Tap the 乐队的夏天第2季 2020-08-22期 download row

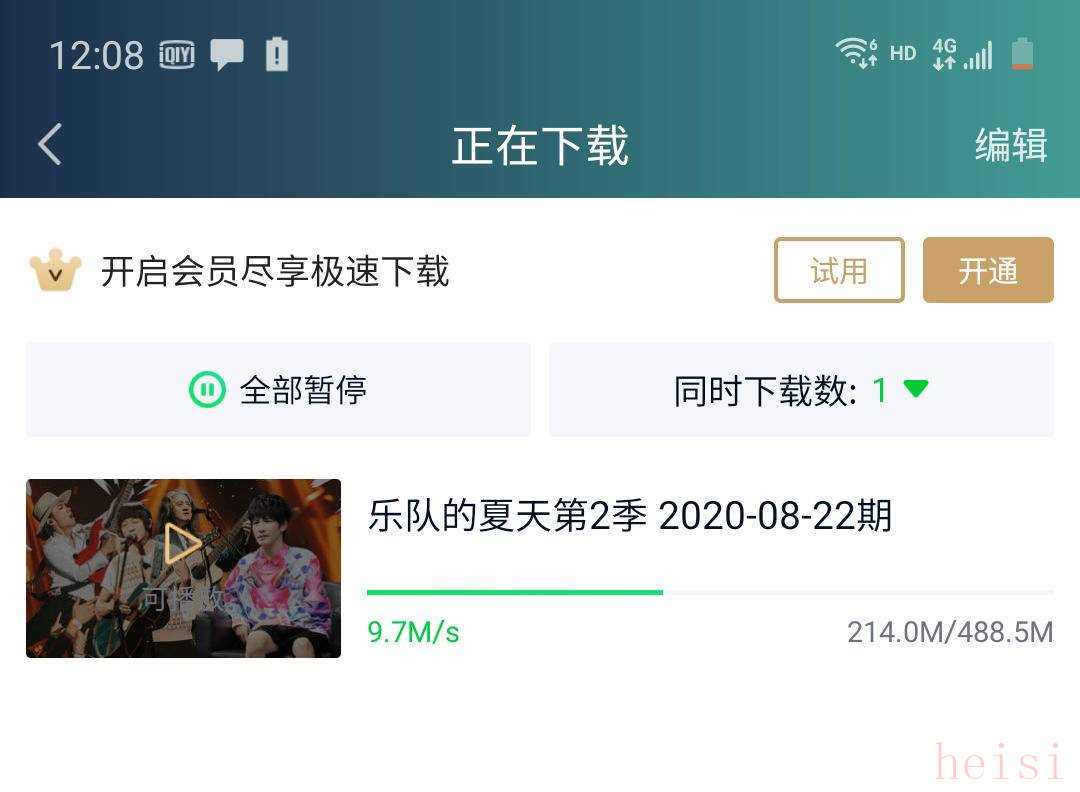(708, 568)
